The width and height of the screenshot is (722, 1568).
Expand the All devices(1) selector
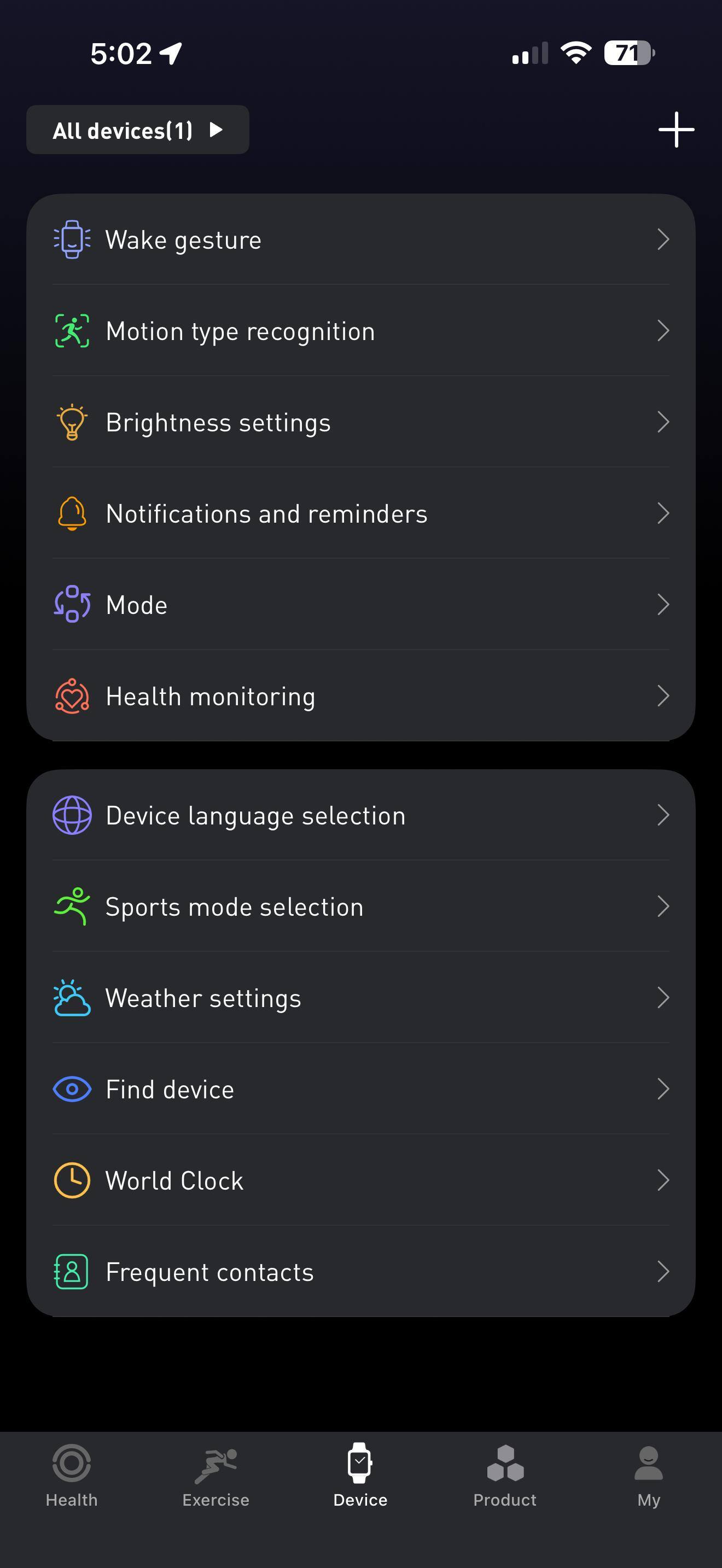click(x=138, y=130)
